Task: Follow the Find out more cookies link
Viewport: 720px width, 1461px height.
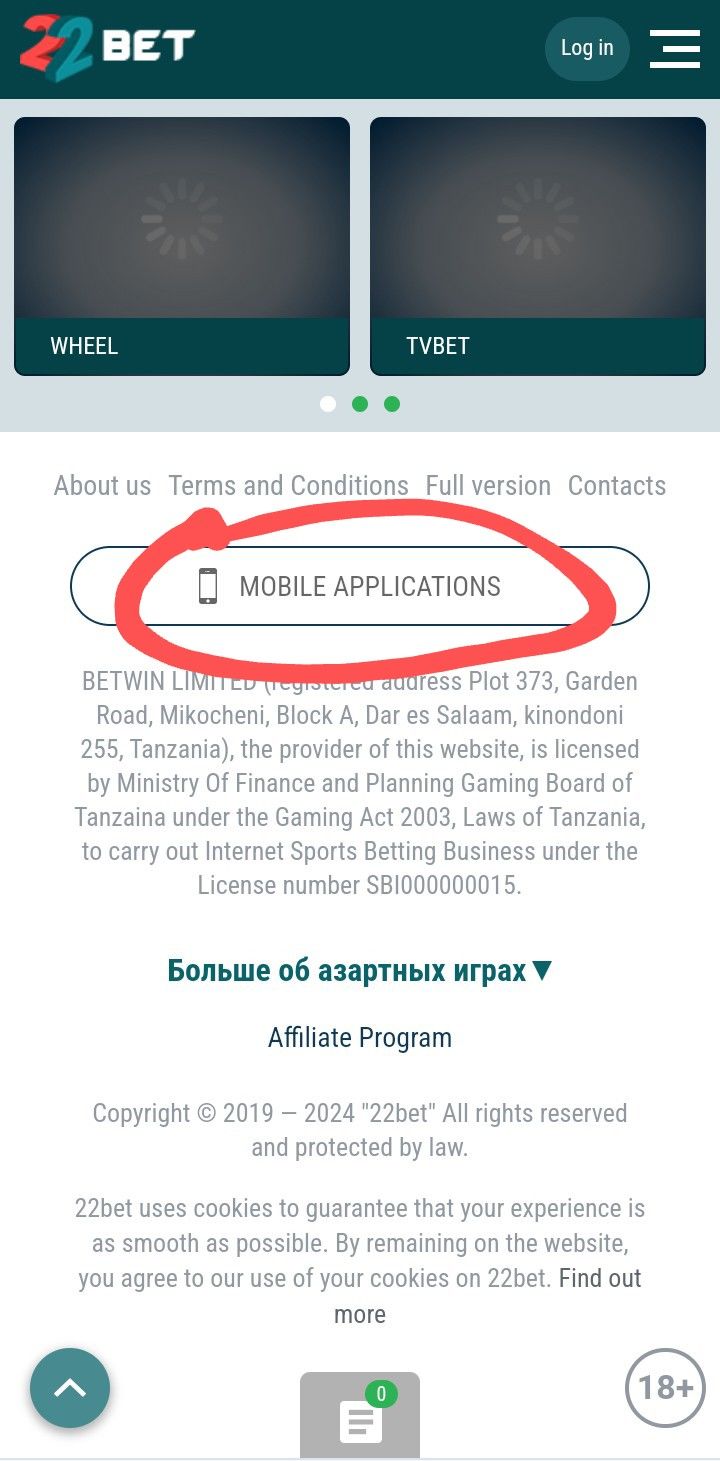Action: tap(599, 1278)
